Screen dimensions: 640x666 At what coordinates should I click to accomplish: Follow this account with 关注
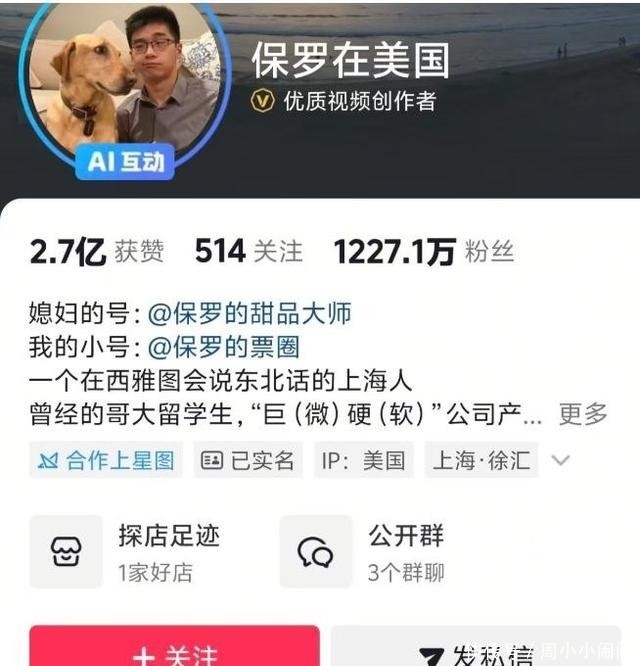click(x=175, y=654)
